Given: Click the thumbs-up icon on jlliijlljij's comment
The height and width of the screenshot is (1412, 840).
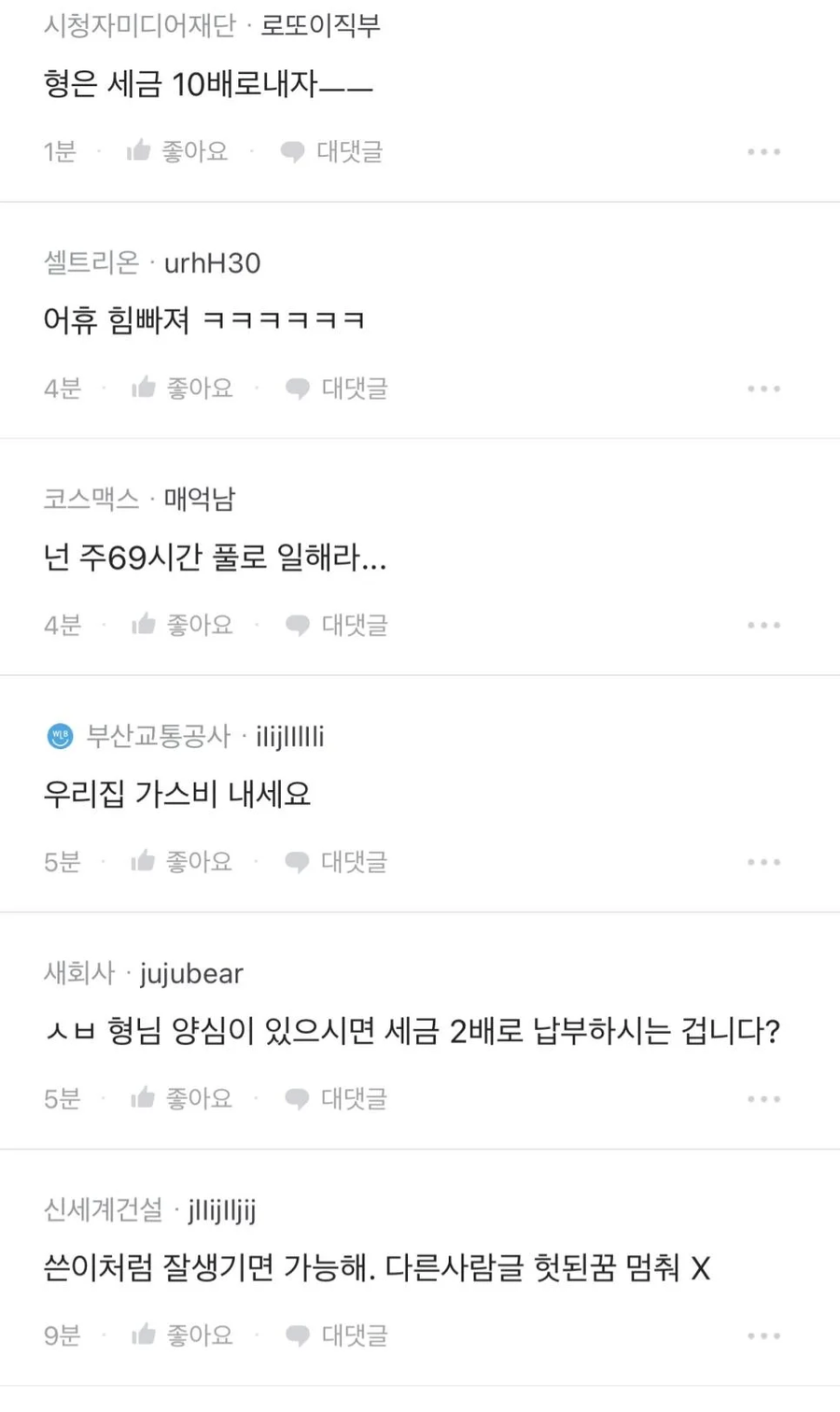Looking at the screenshot, I should [x=145, y=1334].
